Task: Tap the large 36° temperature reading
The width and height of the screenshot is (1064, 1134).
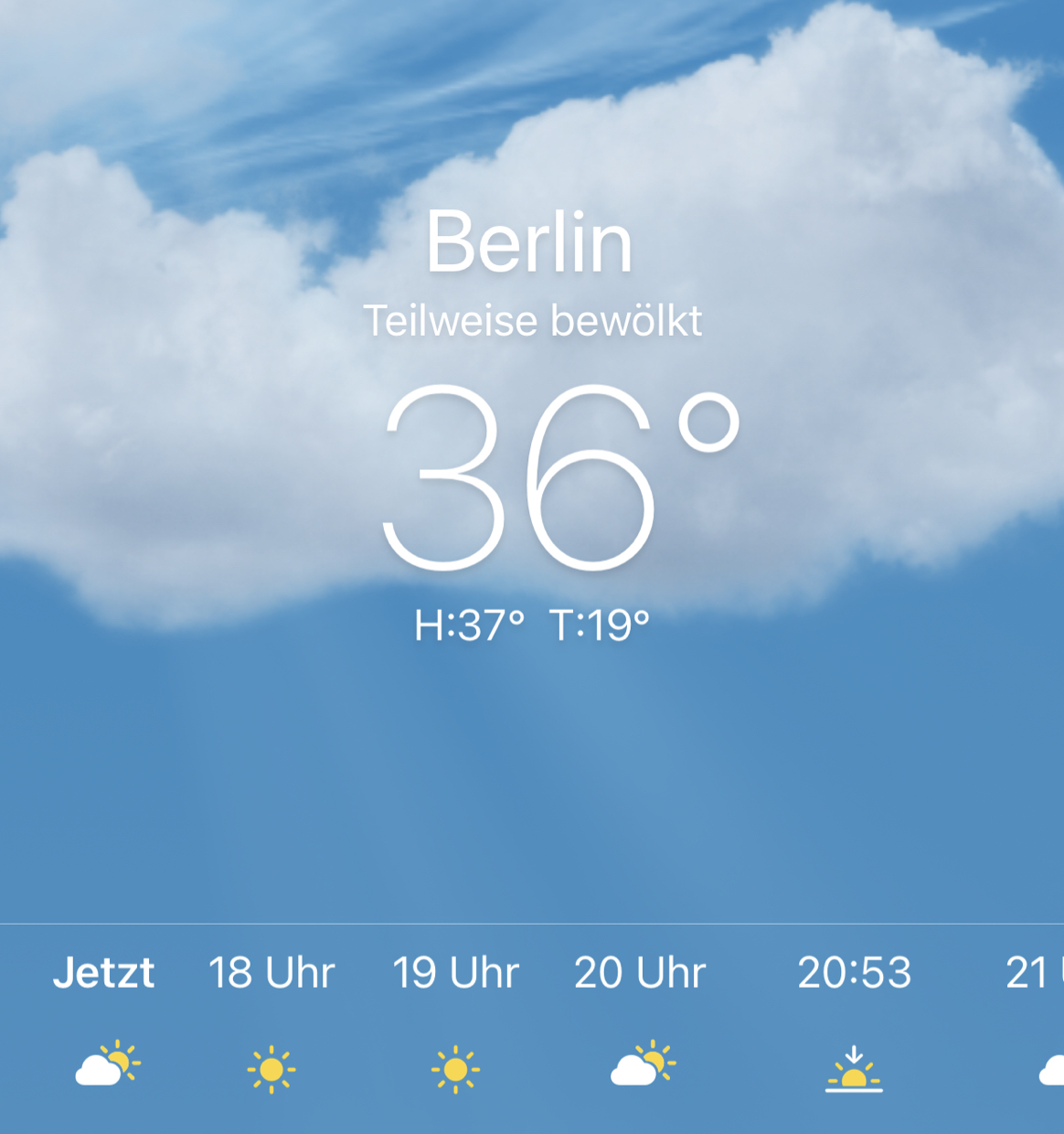Action: (559, 476)
